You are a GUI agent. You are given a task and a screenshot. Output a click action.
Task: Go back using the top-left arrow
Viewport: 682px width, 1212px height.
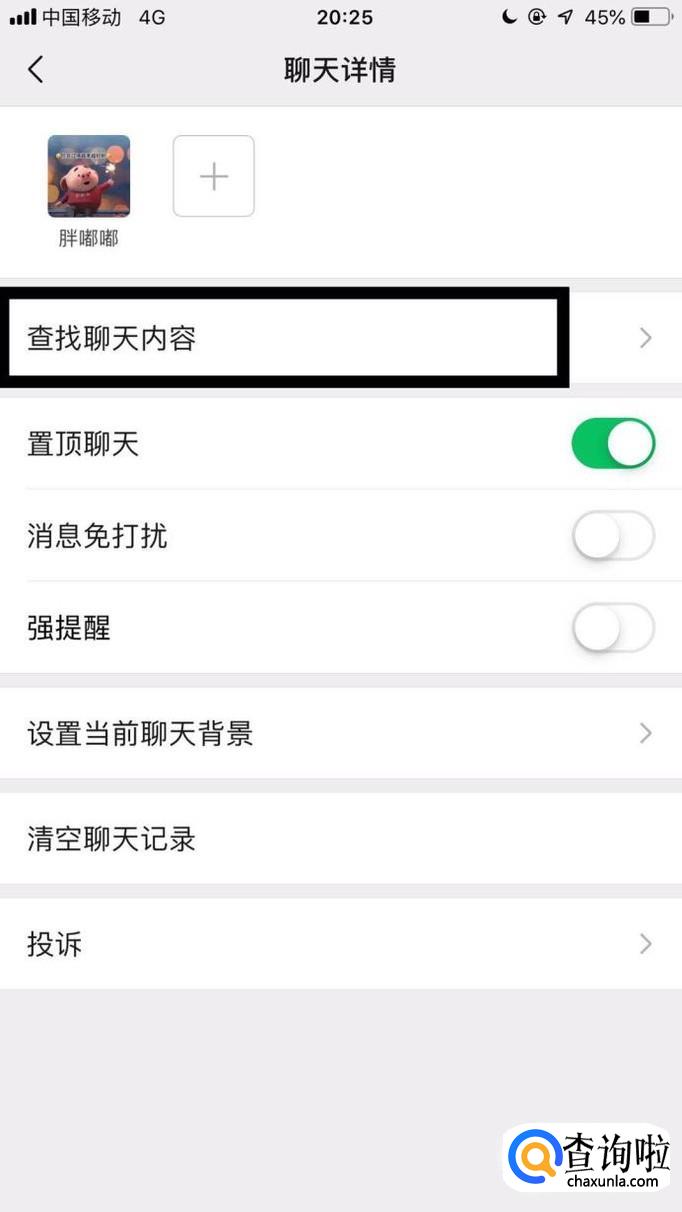[x=36, y=69]
